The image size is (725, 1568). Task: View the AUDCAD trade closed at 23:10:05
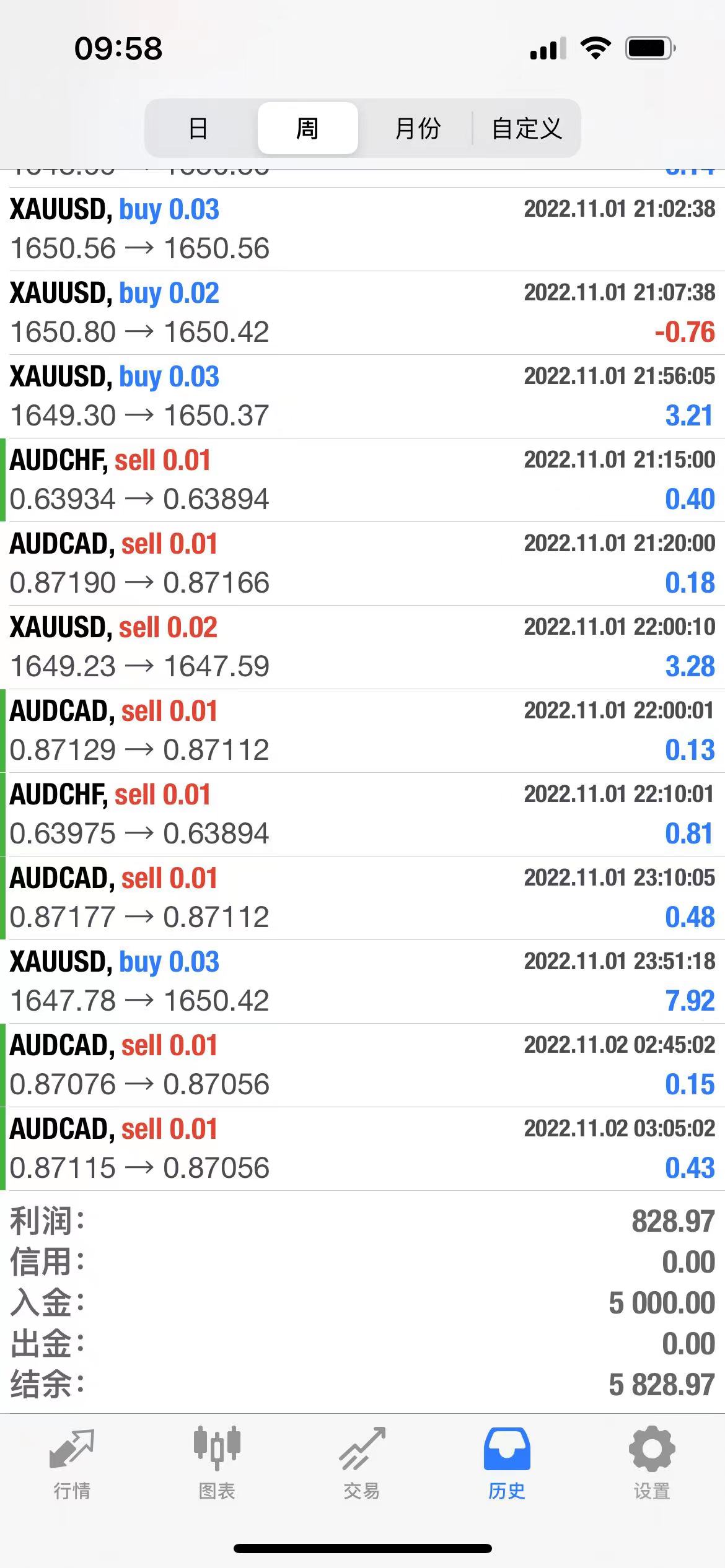click(362, 898)
